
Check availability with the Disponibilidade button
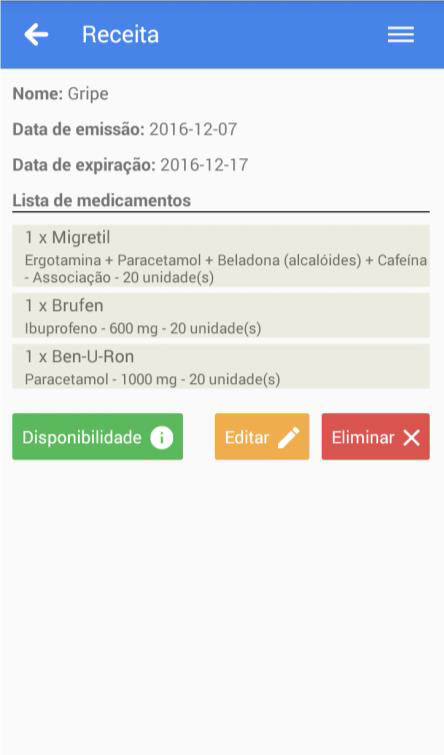coord(98,437)
